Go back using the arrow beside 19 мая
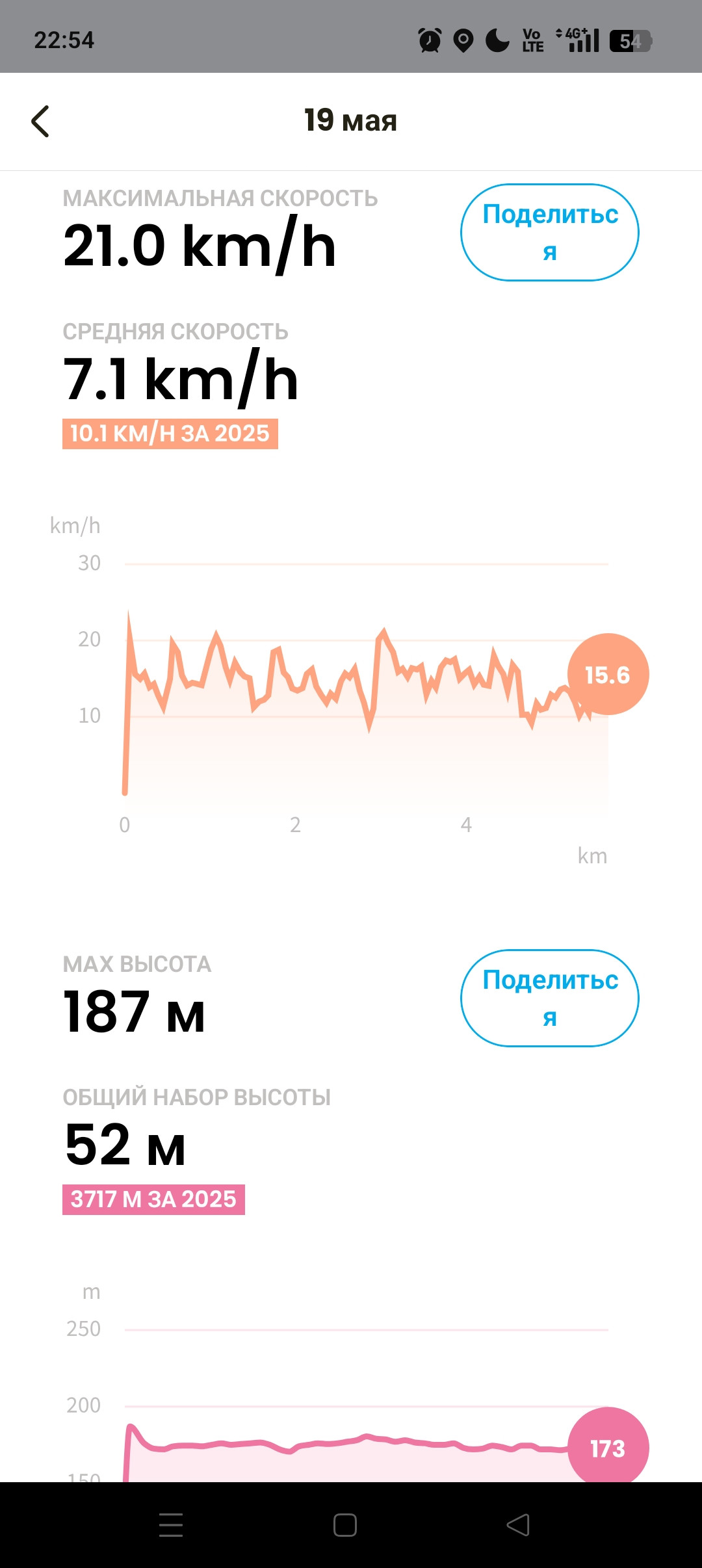Screen dimensions: 702x1568 pos(40,122)
